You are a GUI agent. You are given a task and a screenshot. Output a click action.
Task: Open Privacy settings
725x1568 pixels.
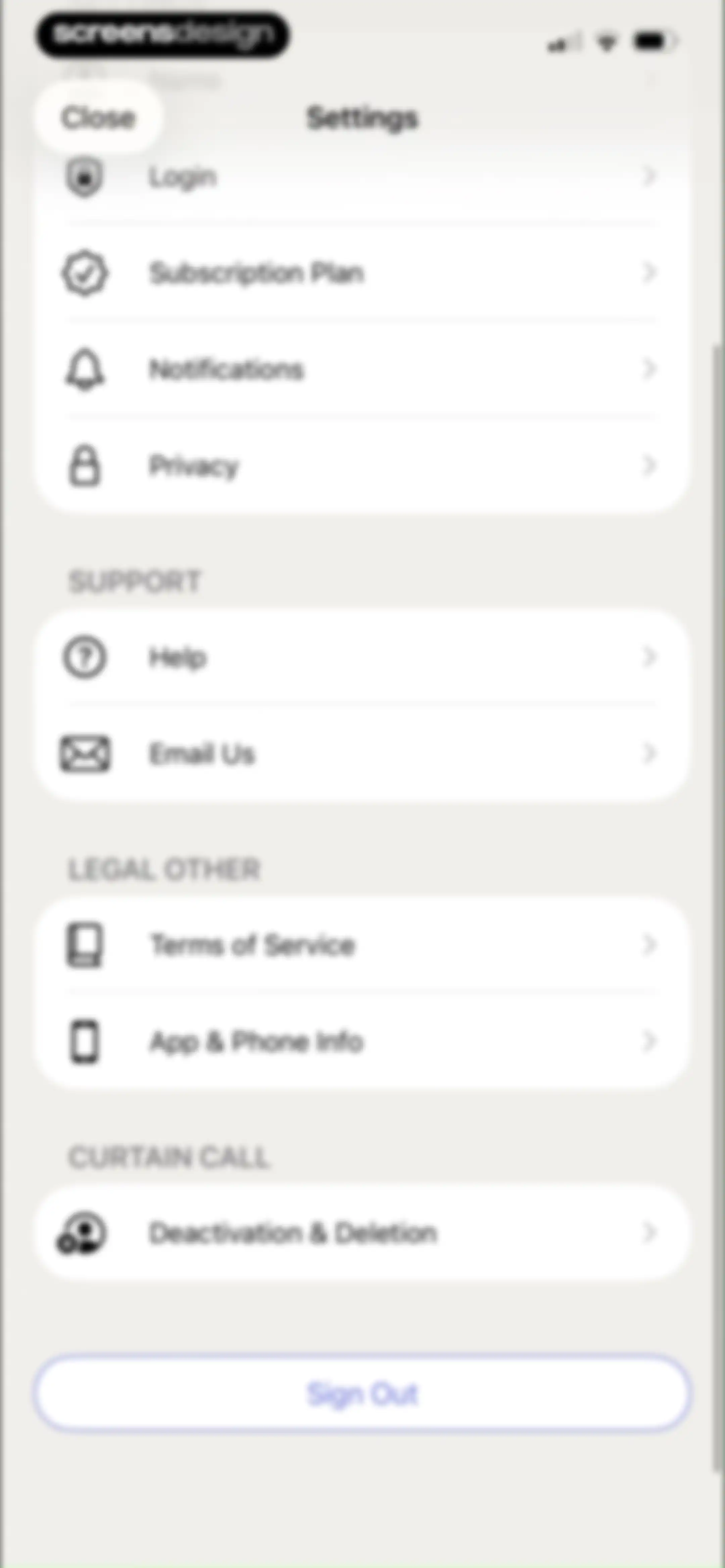(x=362, y=466)
